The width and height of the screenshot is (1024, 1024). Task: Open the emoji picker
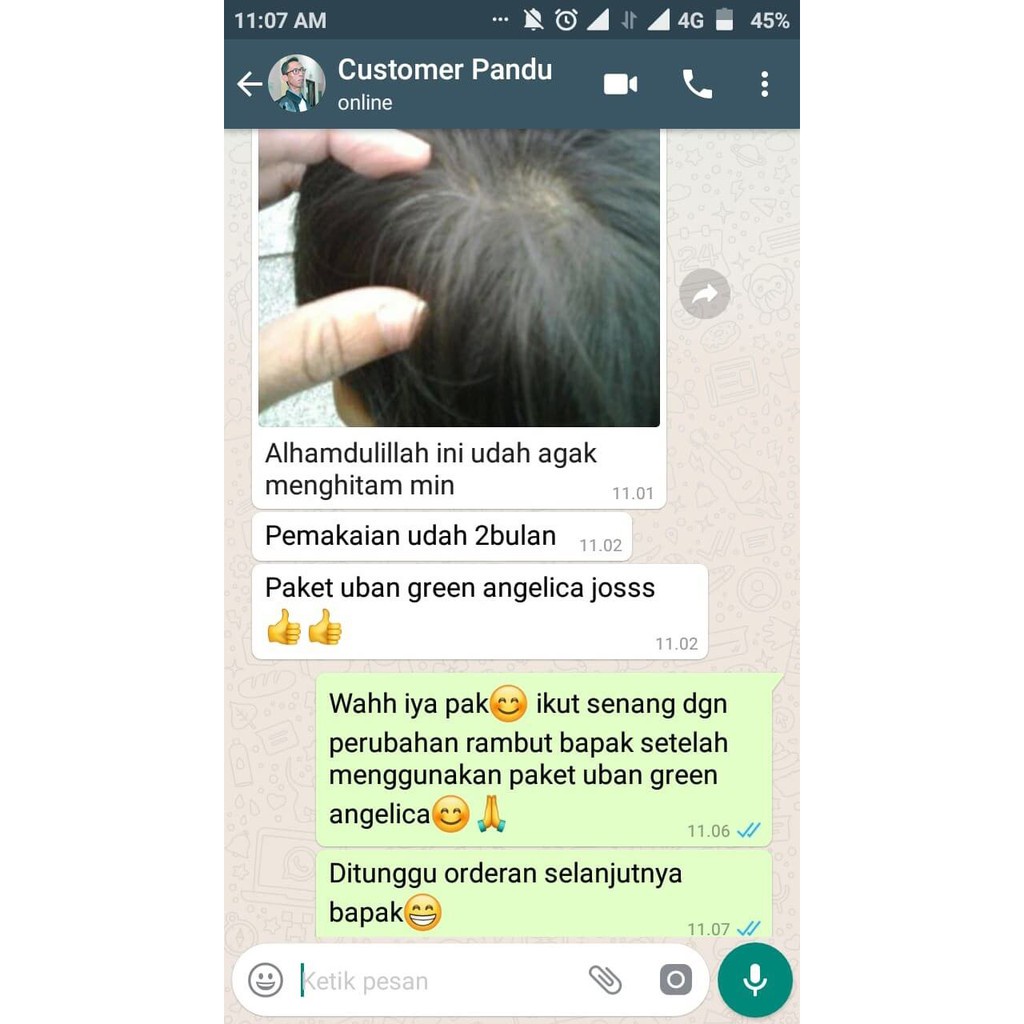tap(266, 980)
